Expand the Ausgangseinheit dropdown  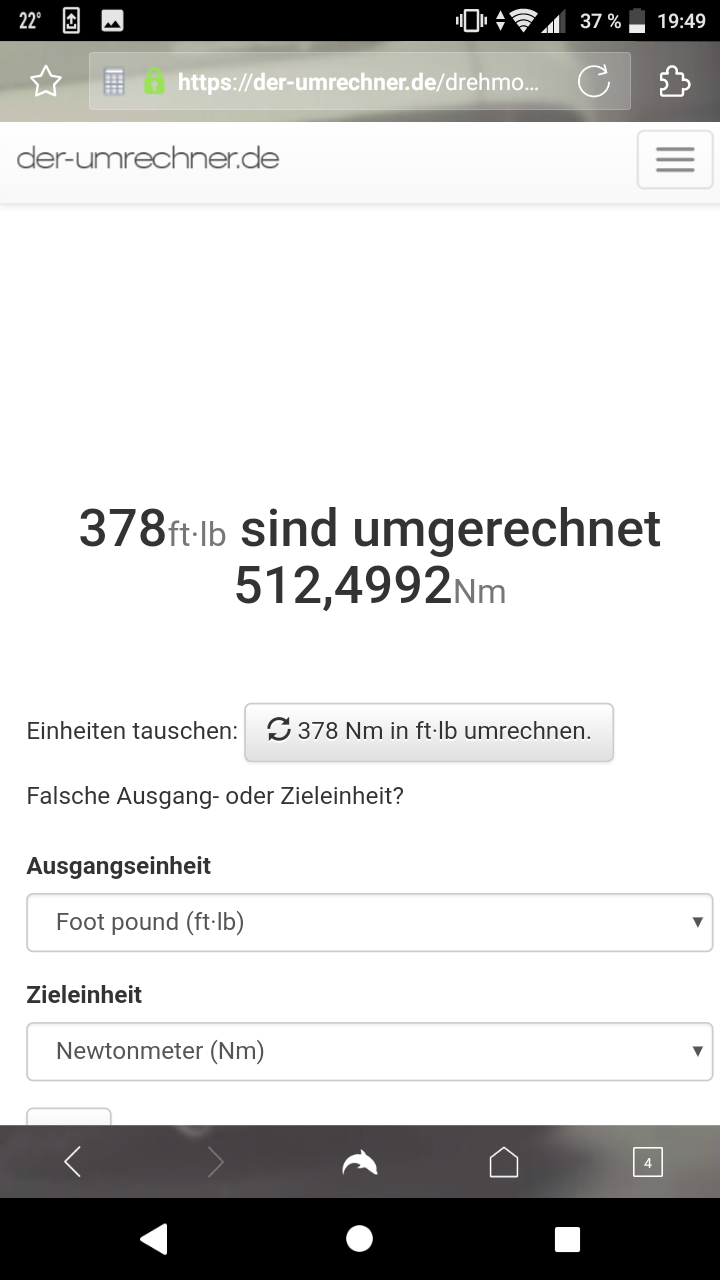tap(369, 922)
